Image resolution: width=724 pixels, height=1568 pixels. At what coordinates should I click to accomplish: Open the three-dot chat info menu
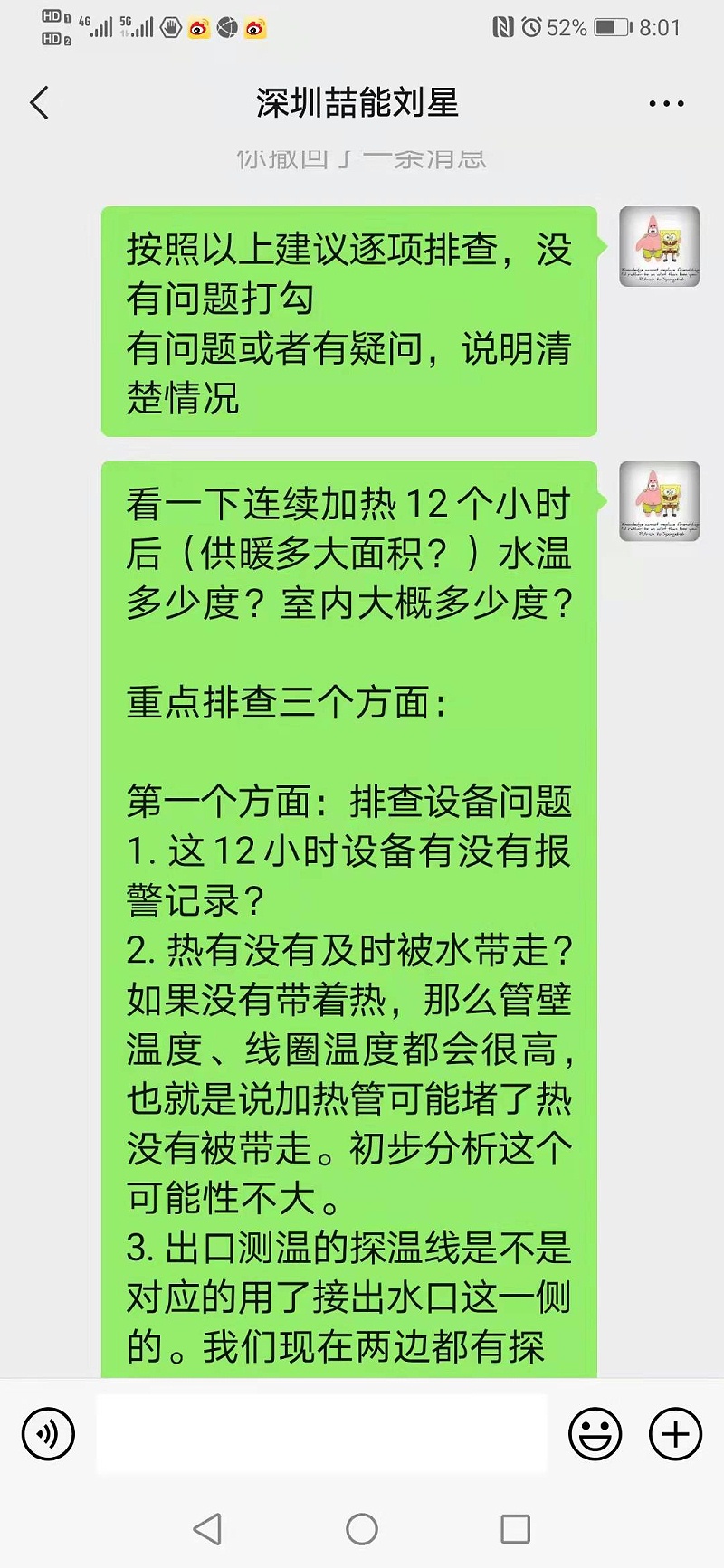(666, 104)
